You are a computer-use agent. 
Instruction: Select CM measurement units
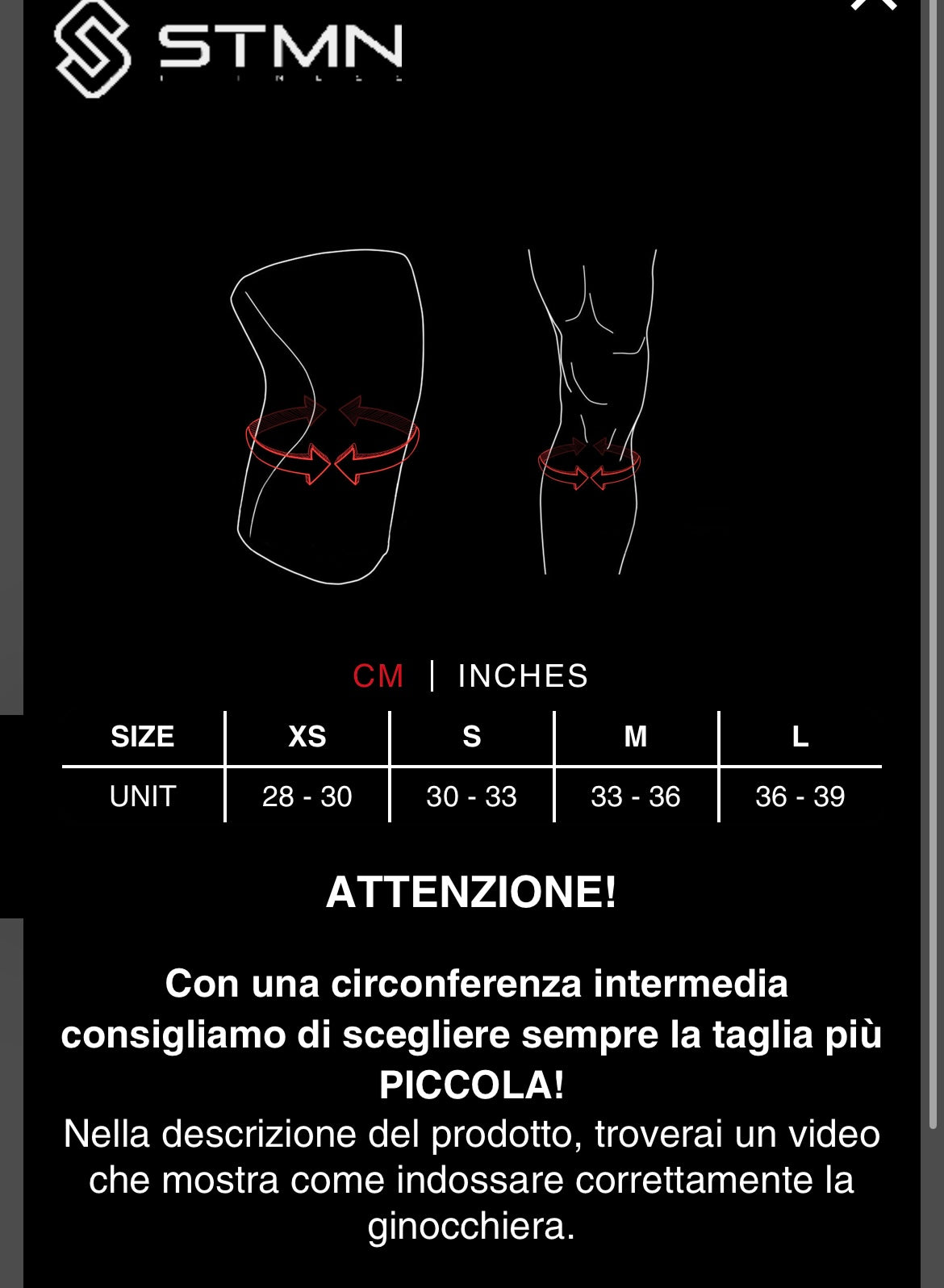pos(378,676)
